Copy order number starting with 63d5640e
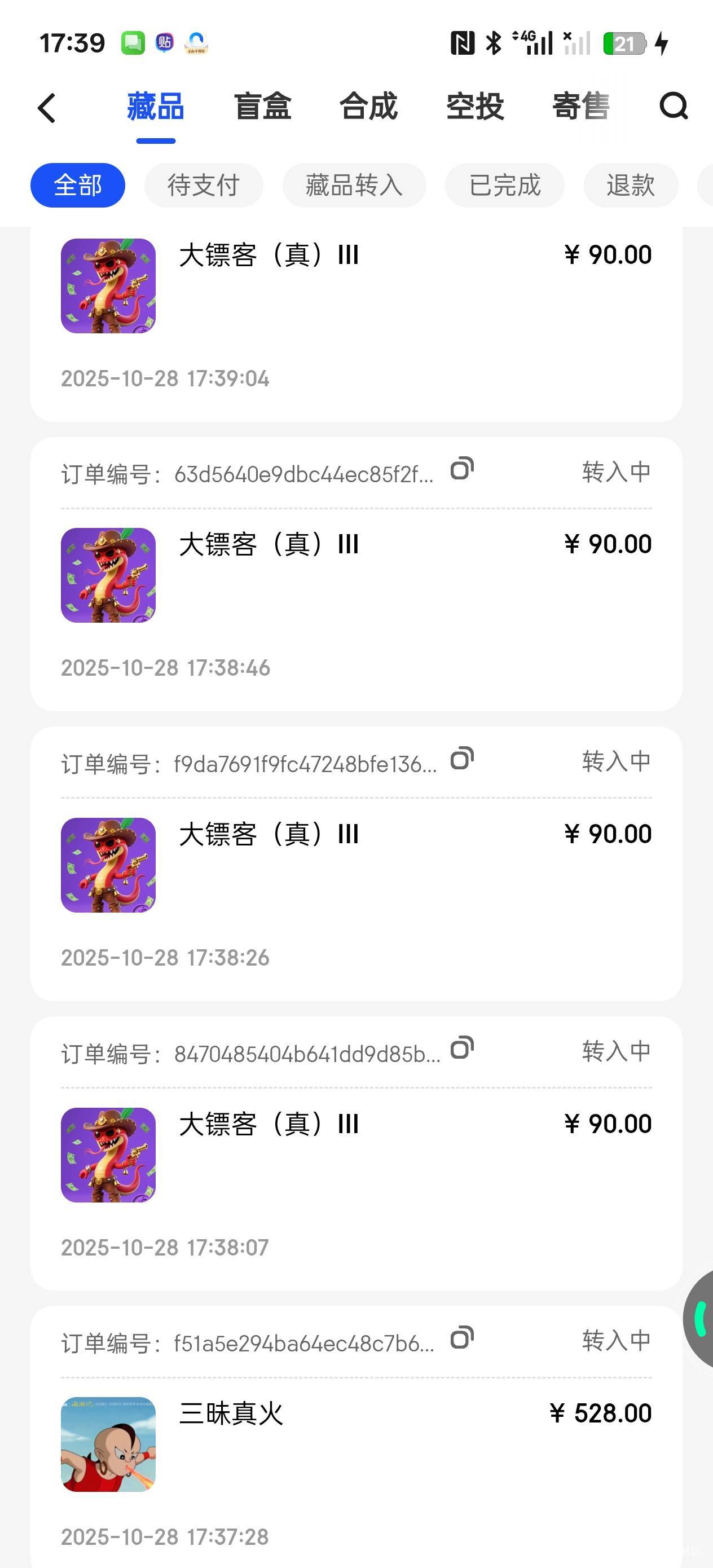Screen dimensions: 713x1568 point(461,469)
